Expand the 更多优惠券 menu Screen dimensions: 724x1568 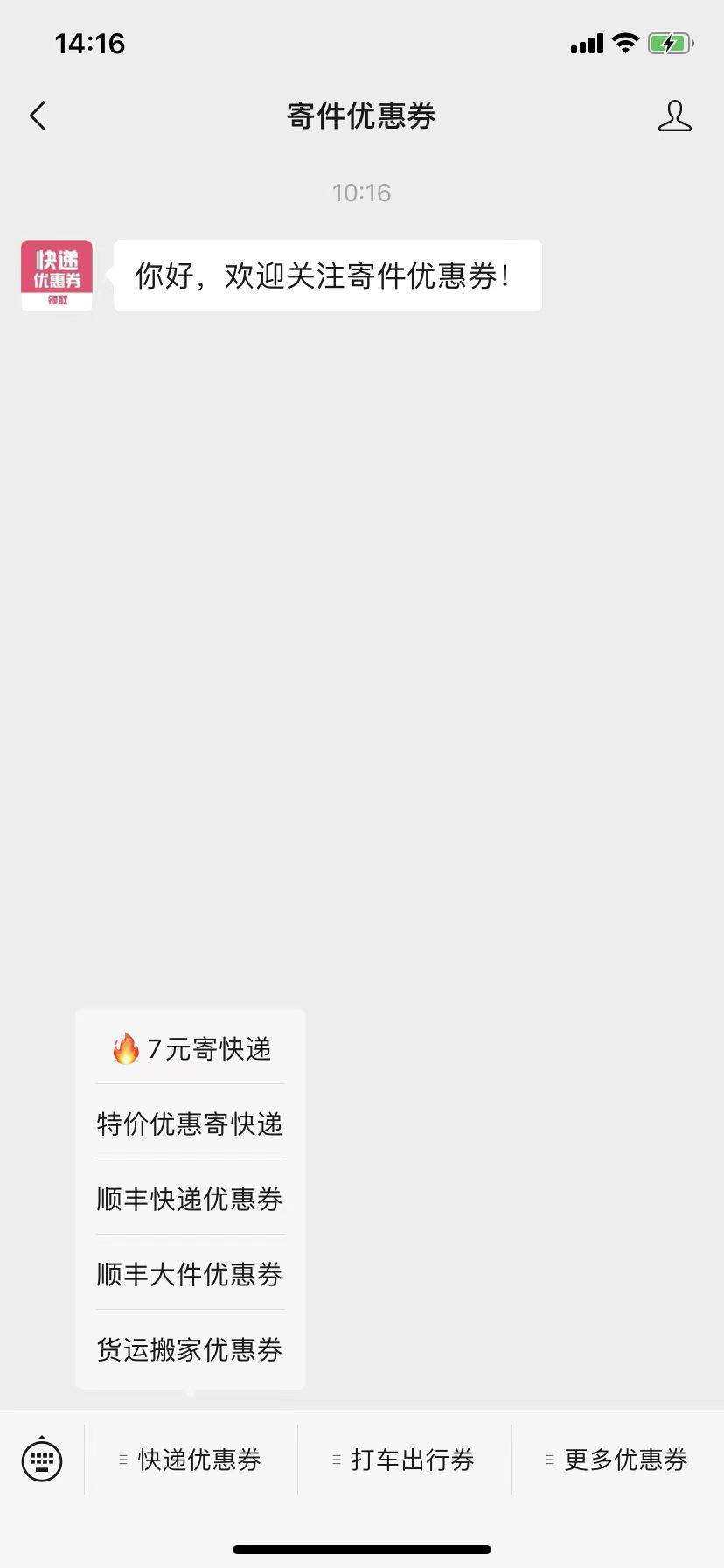[617, 1459]
